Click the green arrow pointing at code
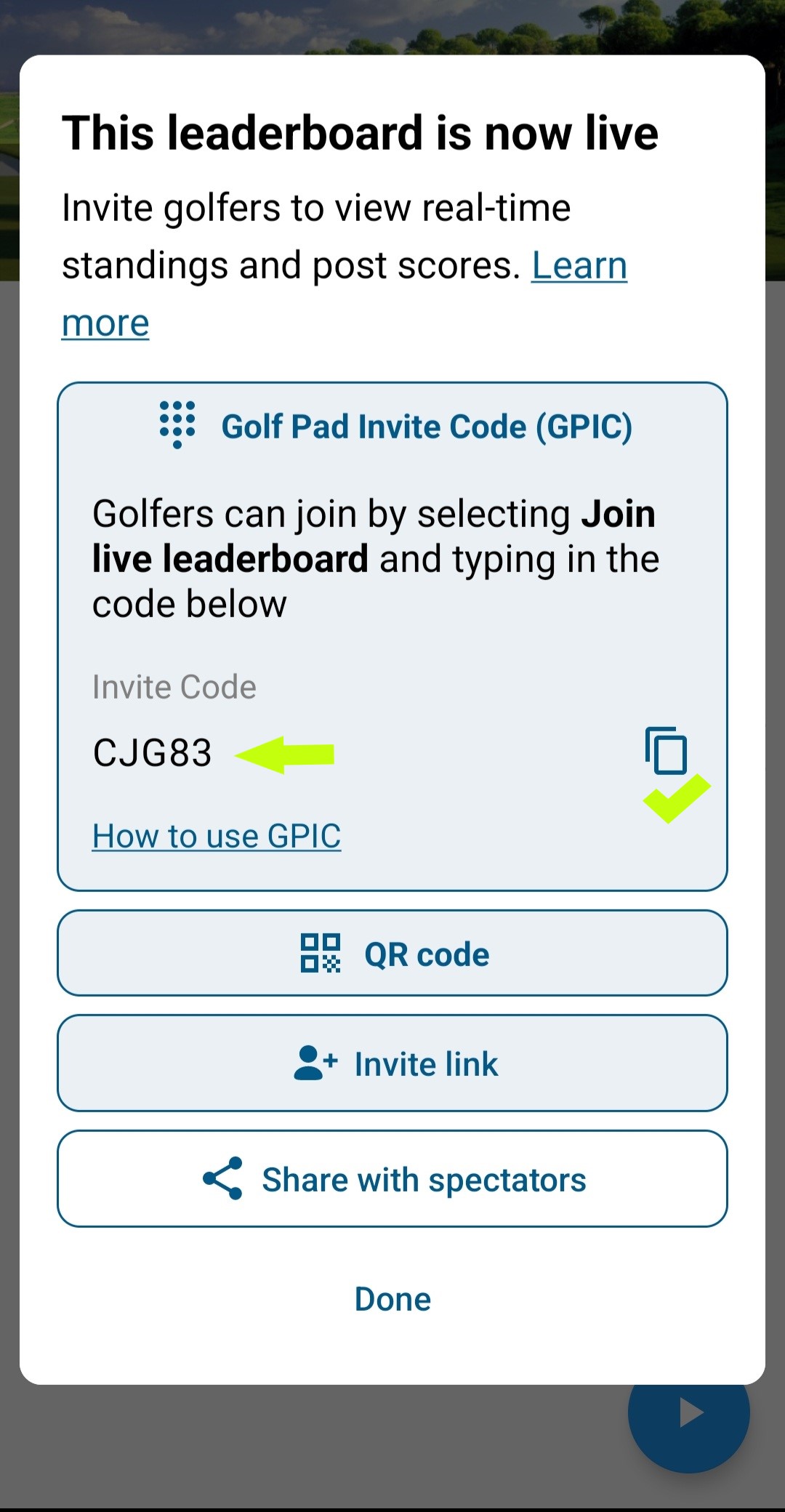785x1512 pixels. click(x=287, y=755)
